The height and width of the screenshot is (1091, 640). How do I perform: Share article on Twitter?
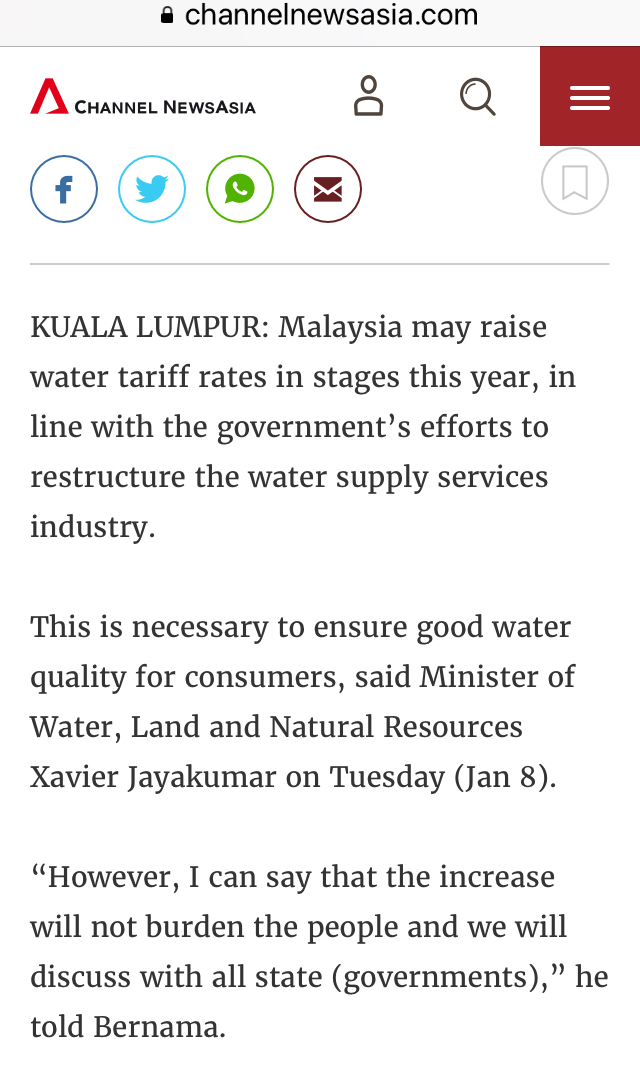(x=152, y=189)
